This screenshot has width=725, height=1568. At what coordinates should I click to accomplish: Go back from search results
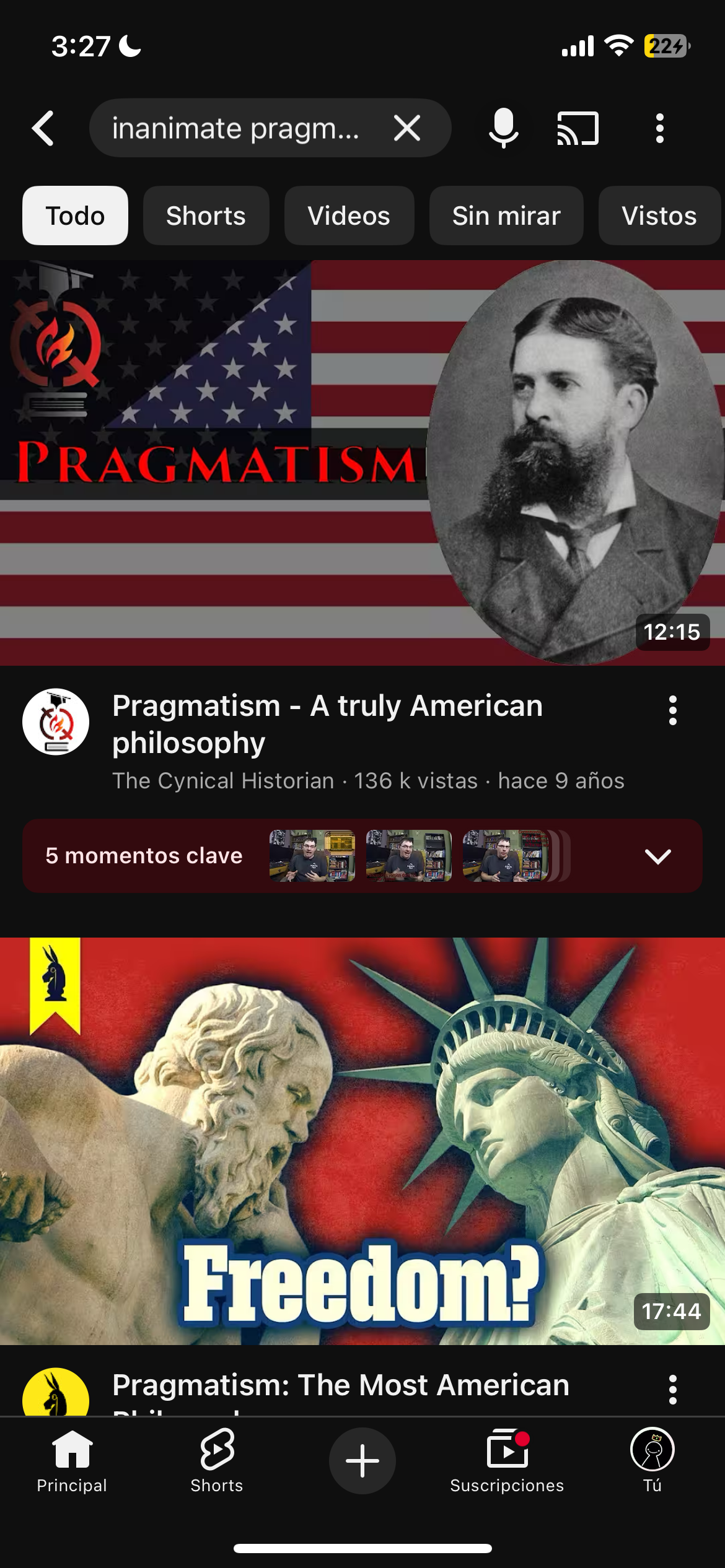click(x=43, y=129)
